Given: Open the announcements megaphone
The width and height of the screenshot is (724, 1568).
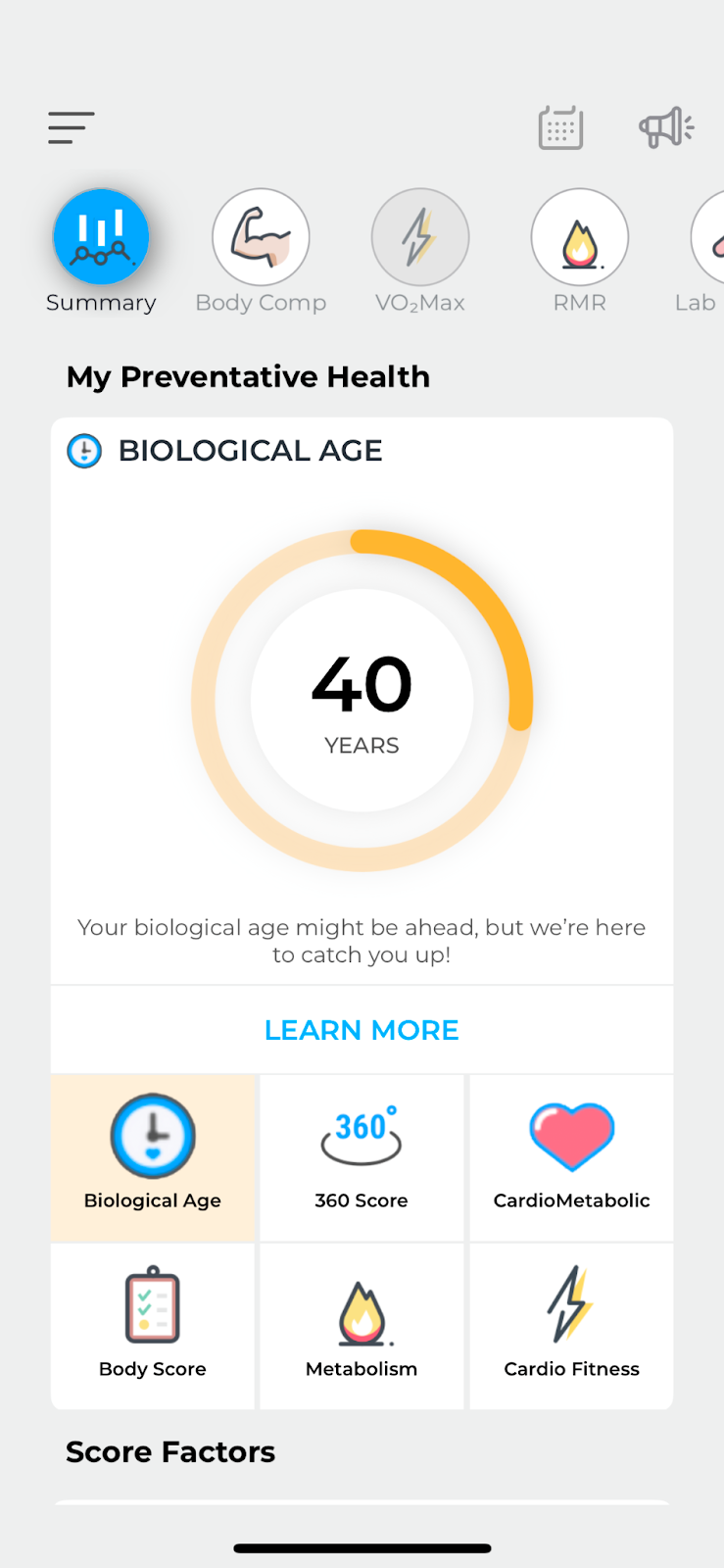Looking at the screenshot, I should 666,127.
